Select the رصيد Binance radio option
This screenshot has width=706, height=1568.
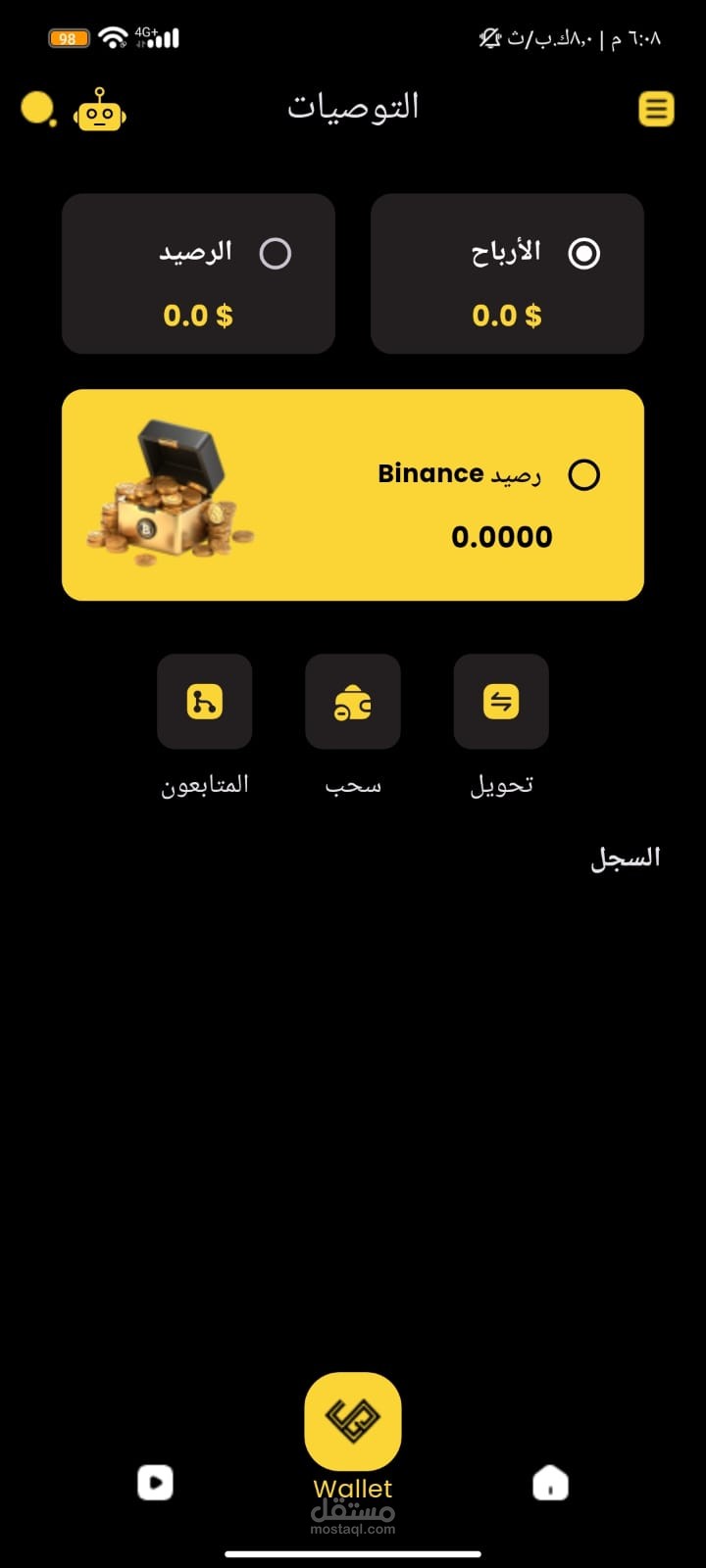pos(583,475)
